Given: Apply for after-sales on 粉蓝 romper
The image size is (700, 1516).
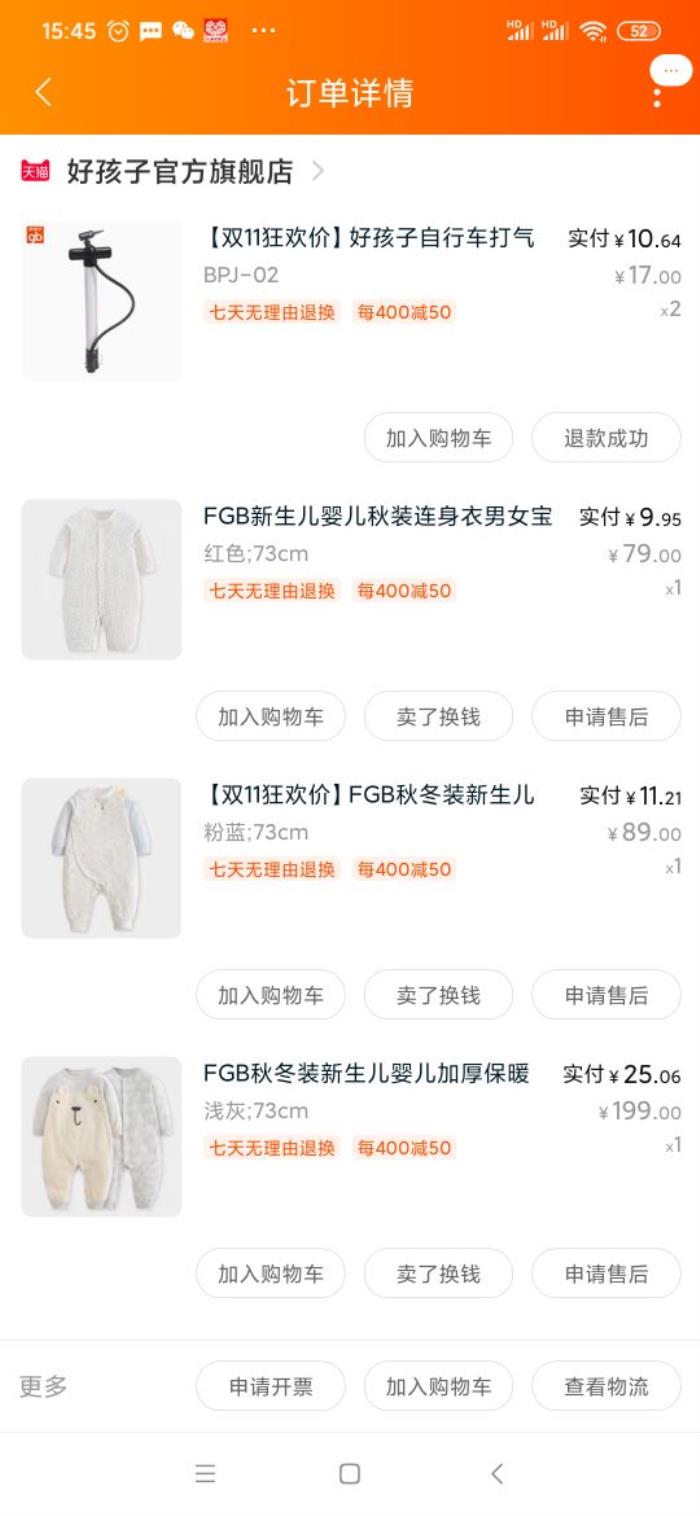Looking at the screenshot, I should click(x=606, y=995).
